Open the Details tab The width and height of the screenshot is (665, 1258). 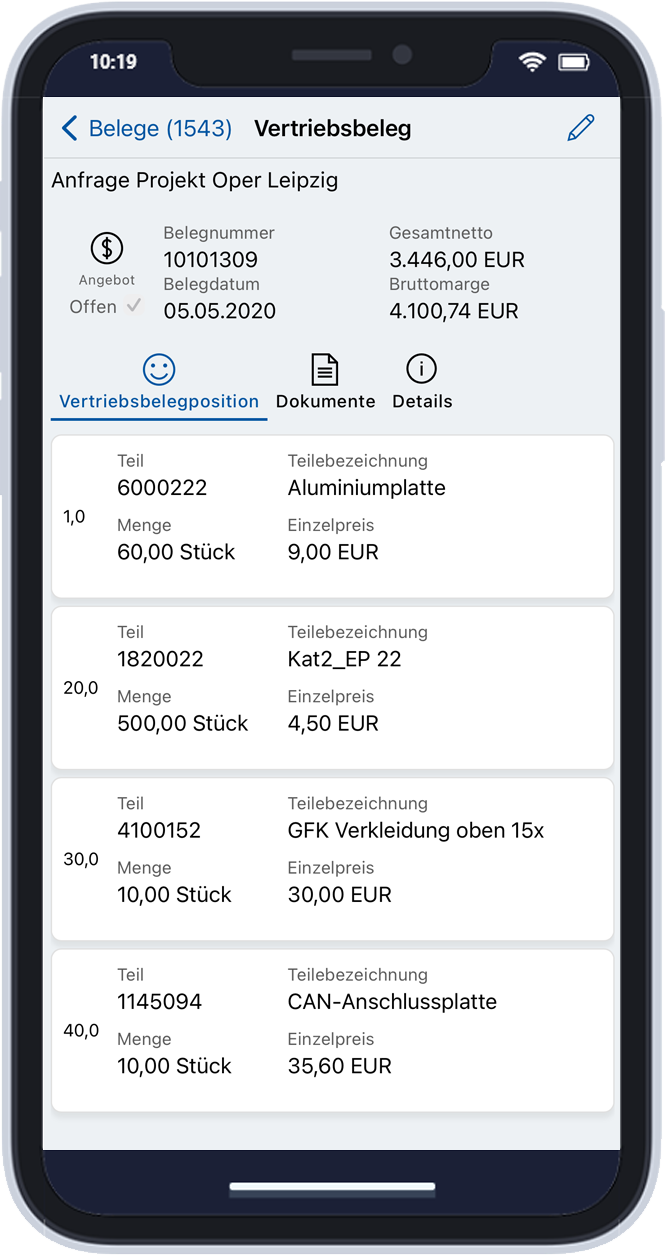pyautogui.click(x=422, y=382)
